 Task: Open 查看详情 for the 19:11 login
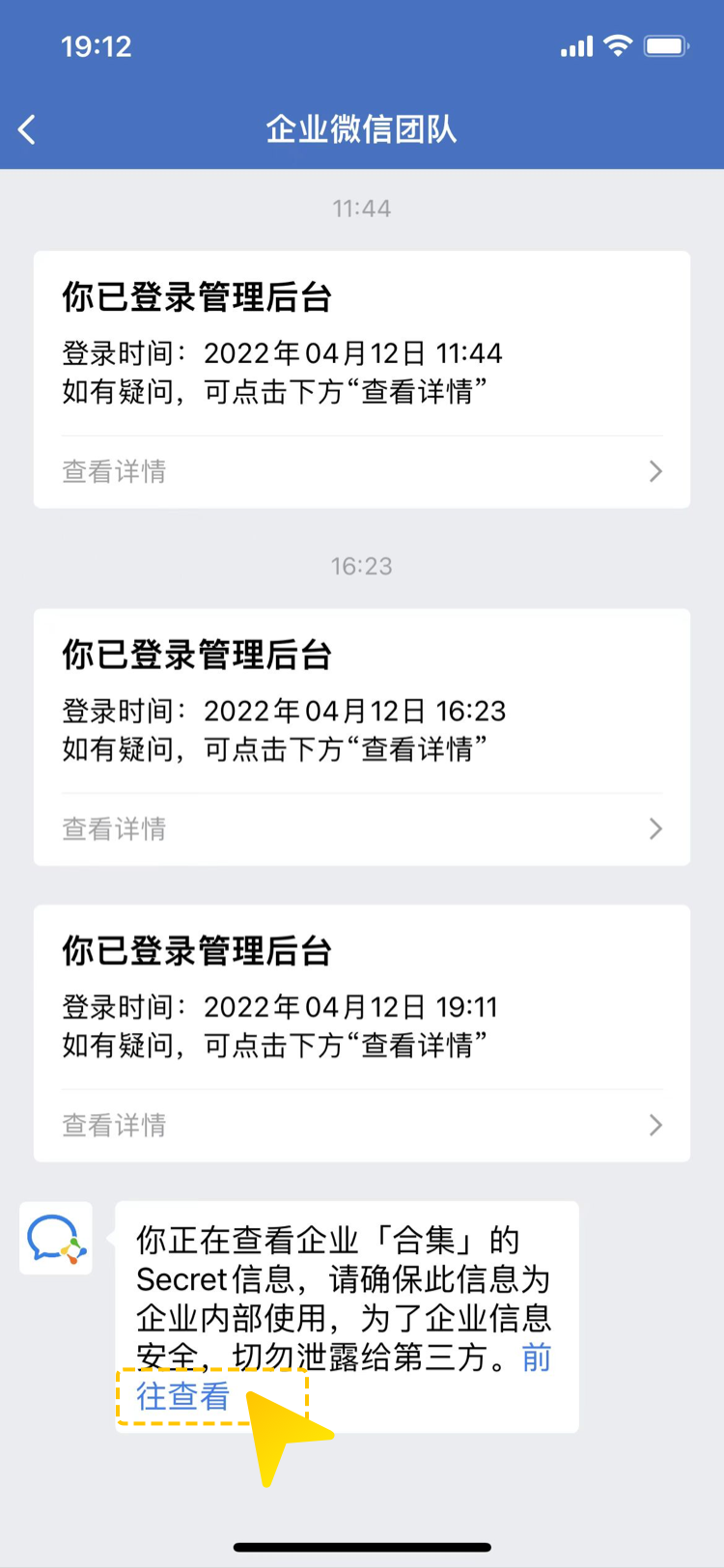(x=361, y=1125)
